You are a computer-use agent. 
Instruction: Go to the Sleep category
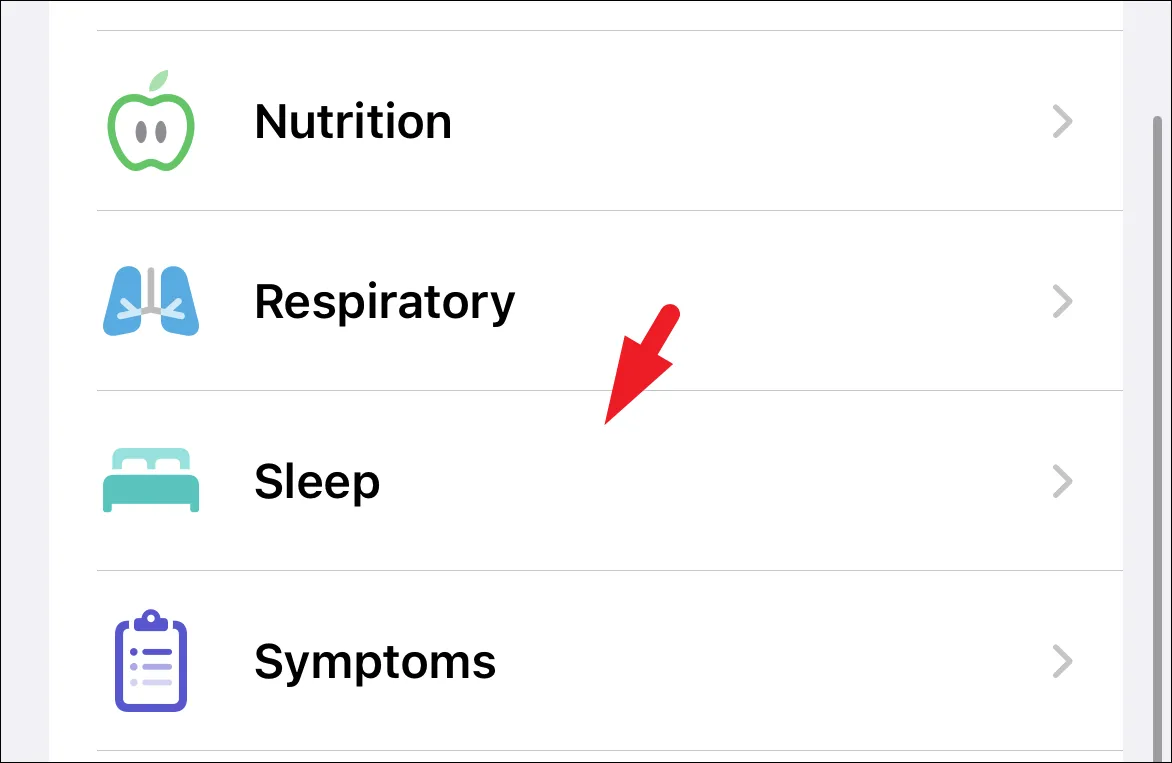click(317, 482)
